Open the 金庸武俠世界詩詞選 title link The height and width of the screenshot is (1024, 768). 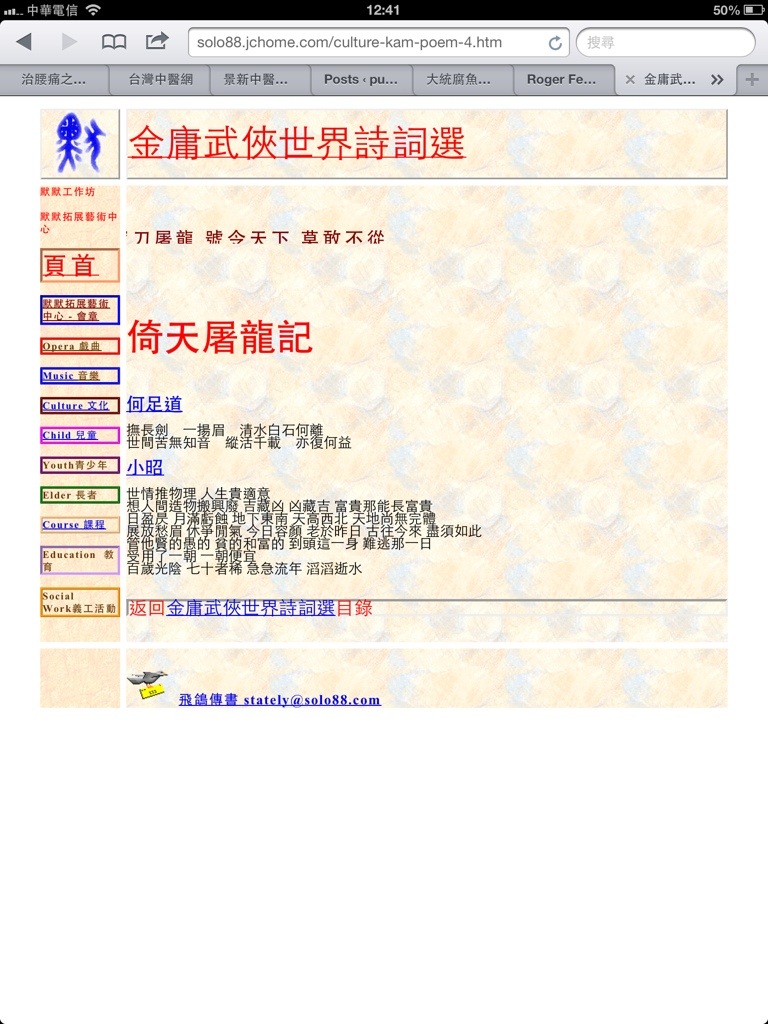tap(297, 144)
